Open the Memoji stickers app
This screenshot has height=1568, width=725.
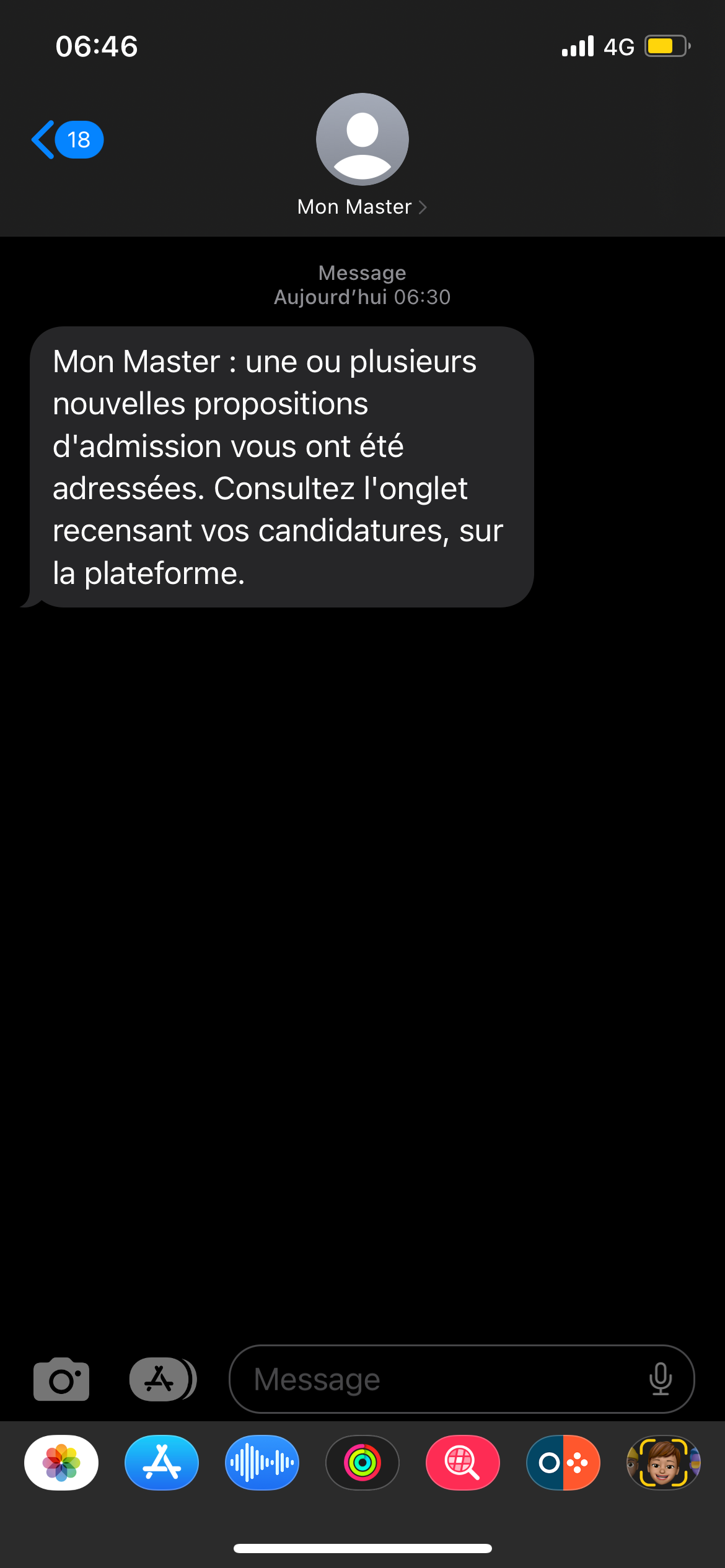tap(663, 1463)
